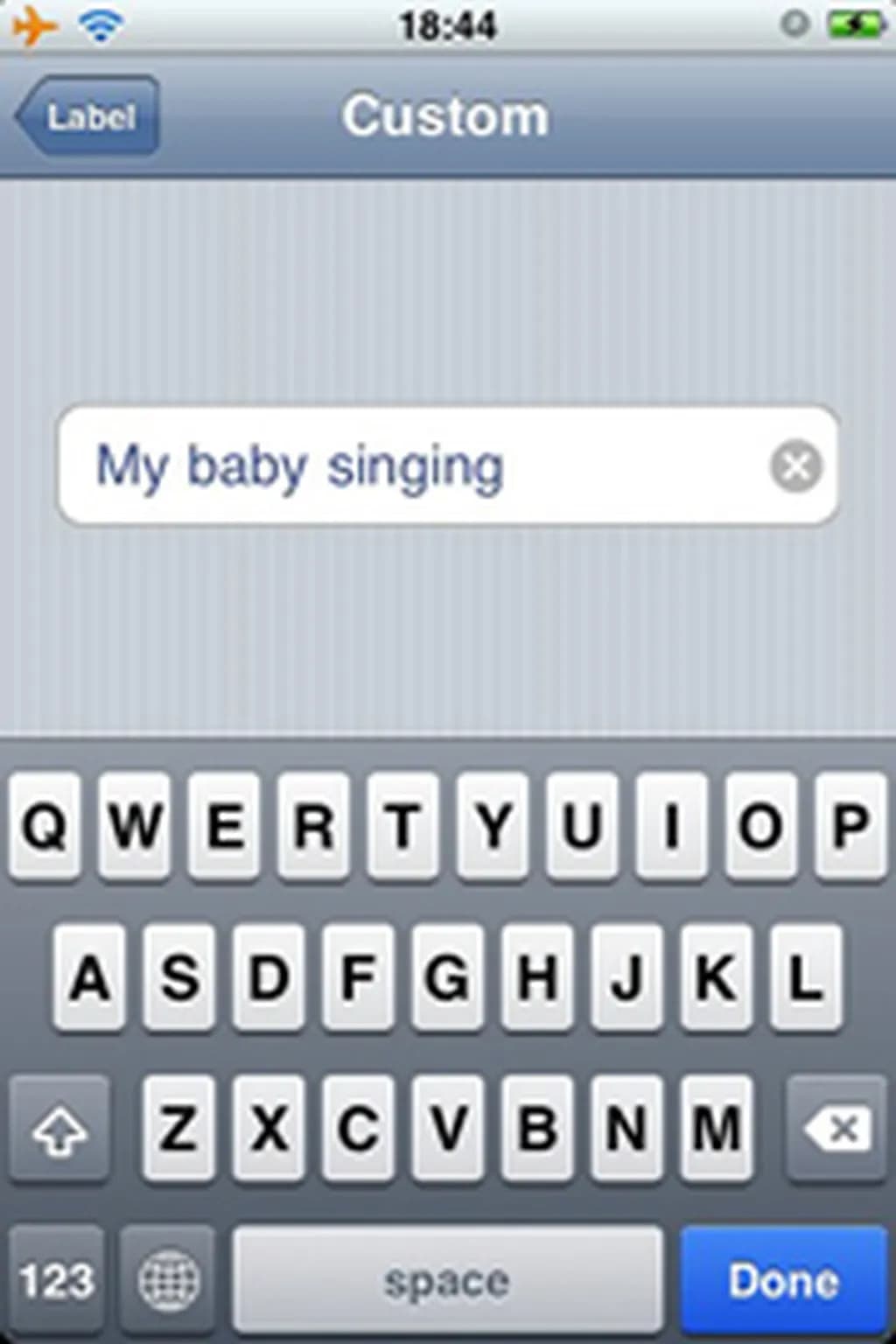The width and height of the screenshot is (896, 1344).
Task: Tap the space bar
Action: click(447, 1281)
